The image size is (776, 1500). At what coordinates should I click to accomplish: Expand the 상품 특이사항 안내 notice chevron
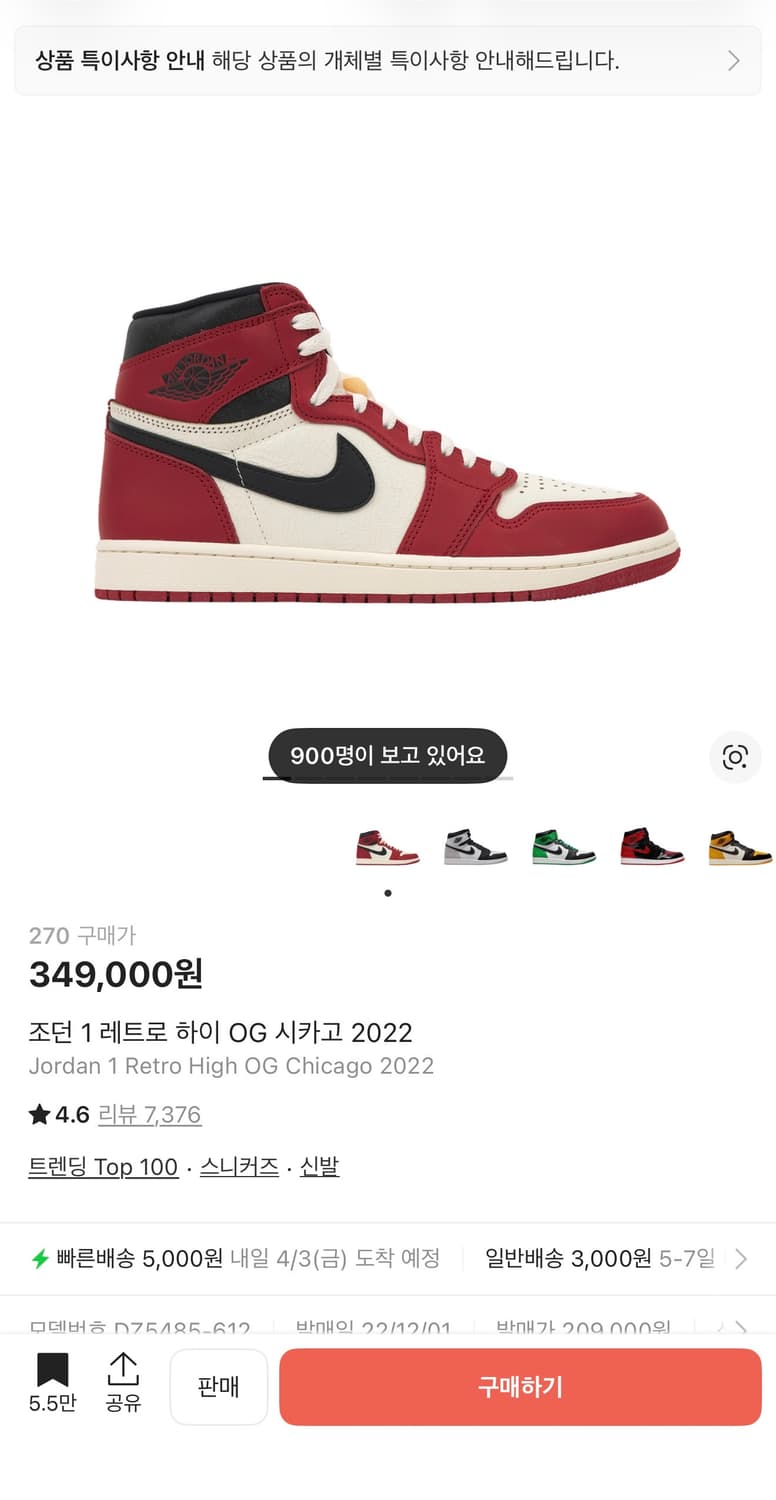[x=735, y=61]
